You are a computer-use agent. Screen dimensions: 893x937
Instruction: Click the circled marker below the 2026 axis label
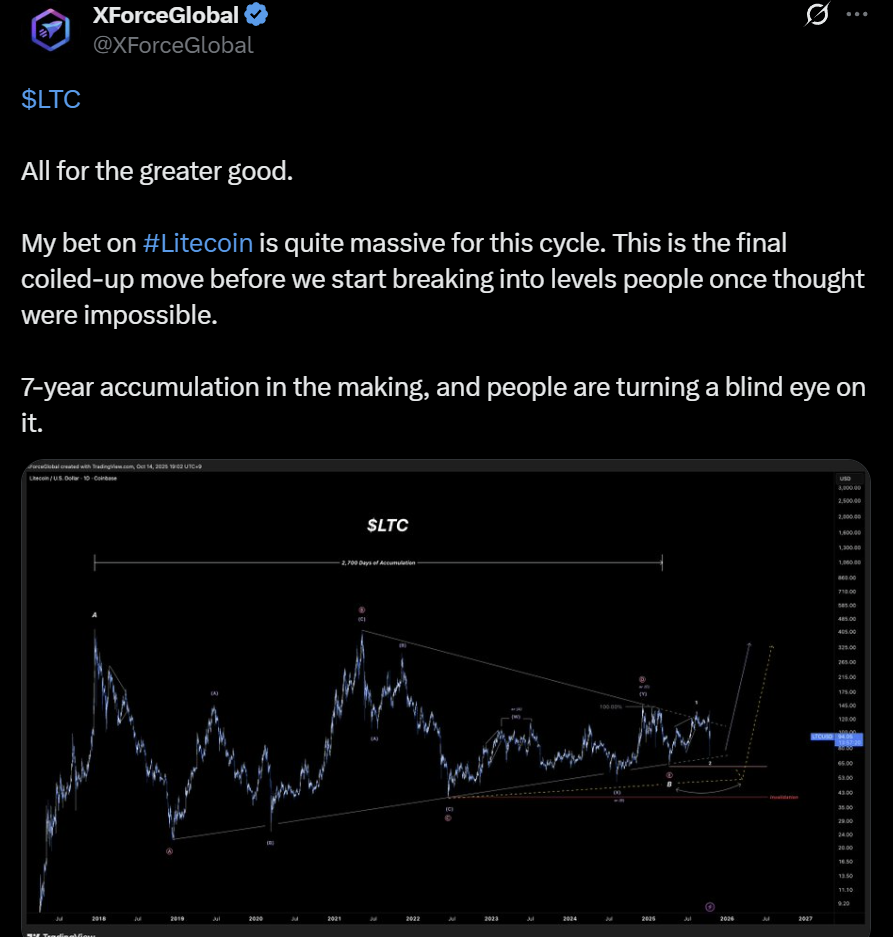click(709, 907)
